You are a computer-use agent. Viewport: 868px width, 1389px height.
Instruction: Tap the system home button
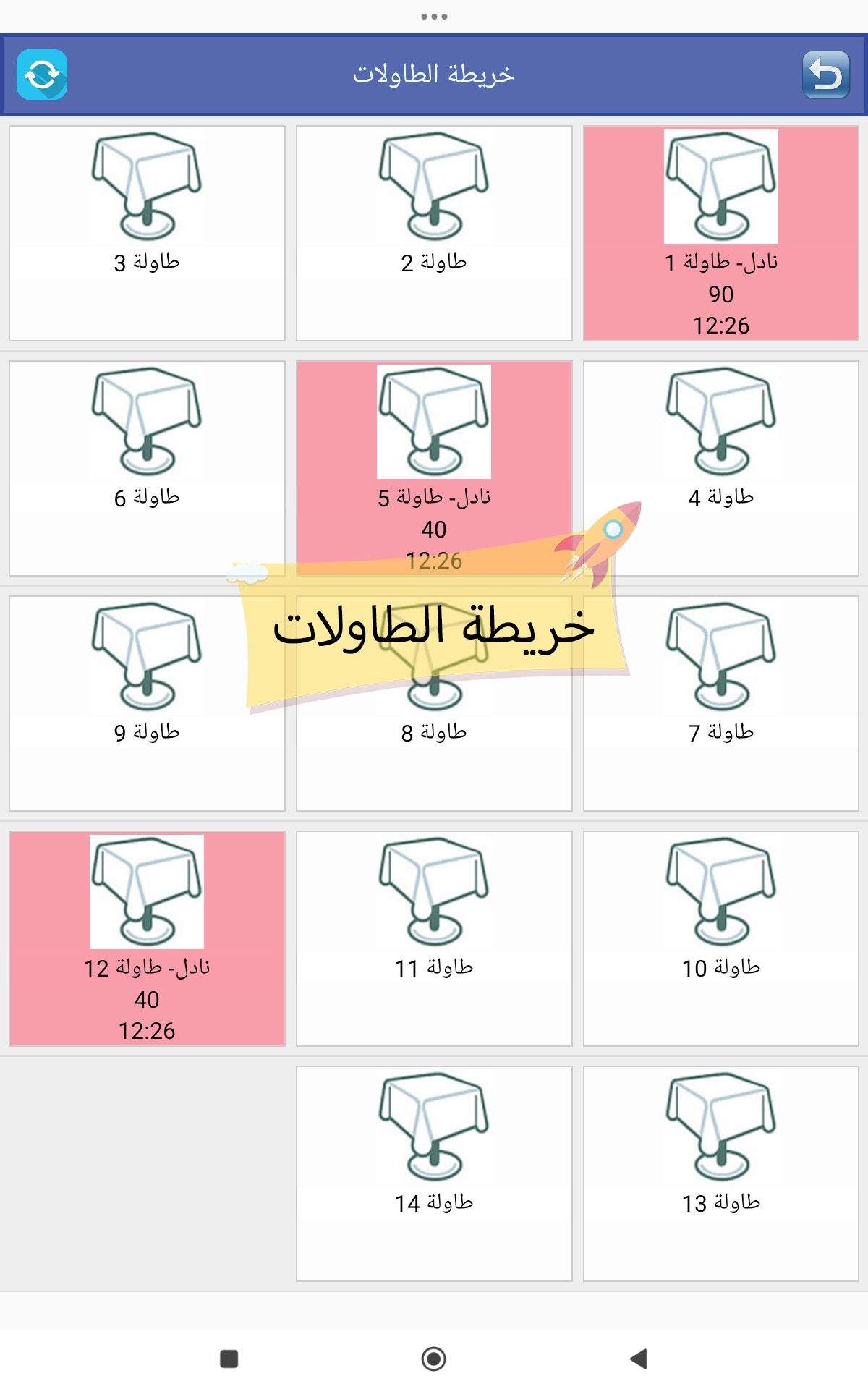pyautogui.click(x=434, y=1359)
